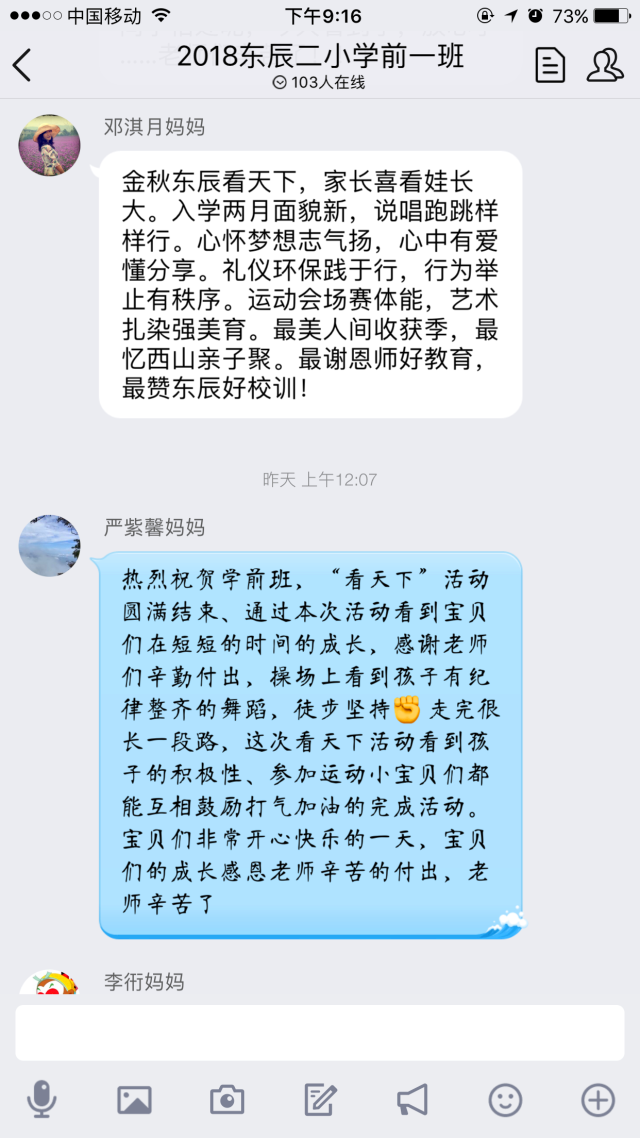Tap 严紫馨妈妈's avatar

(50, 546)
